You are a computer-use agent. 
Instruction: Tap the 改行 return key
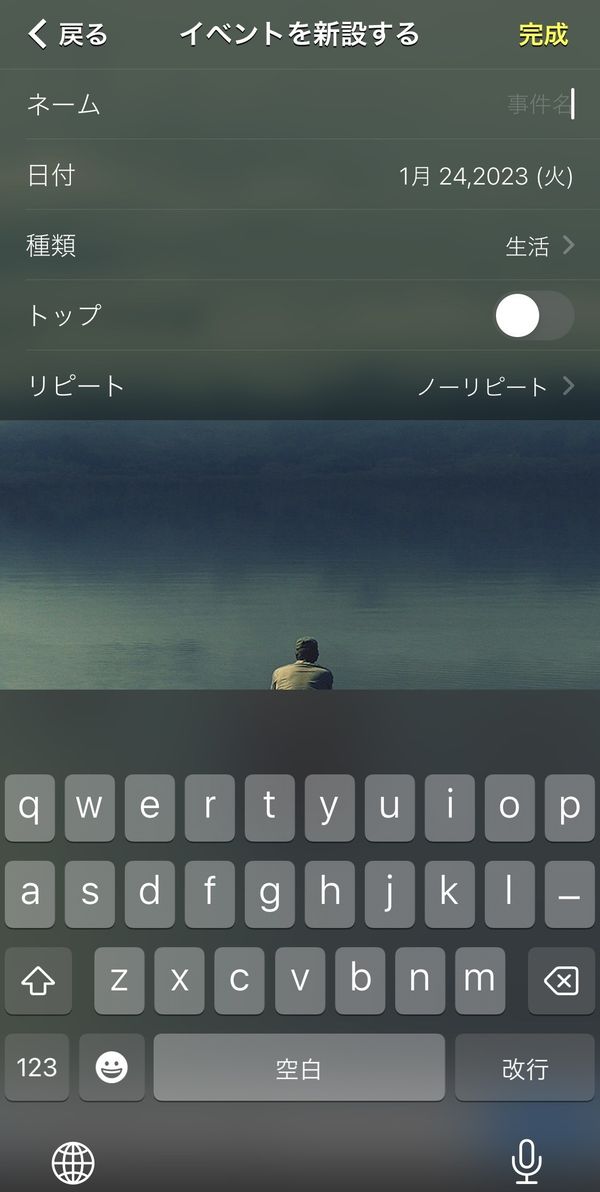pyautogui.click(x=525, y=1067)
